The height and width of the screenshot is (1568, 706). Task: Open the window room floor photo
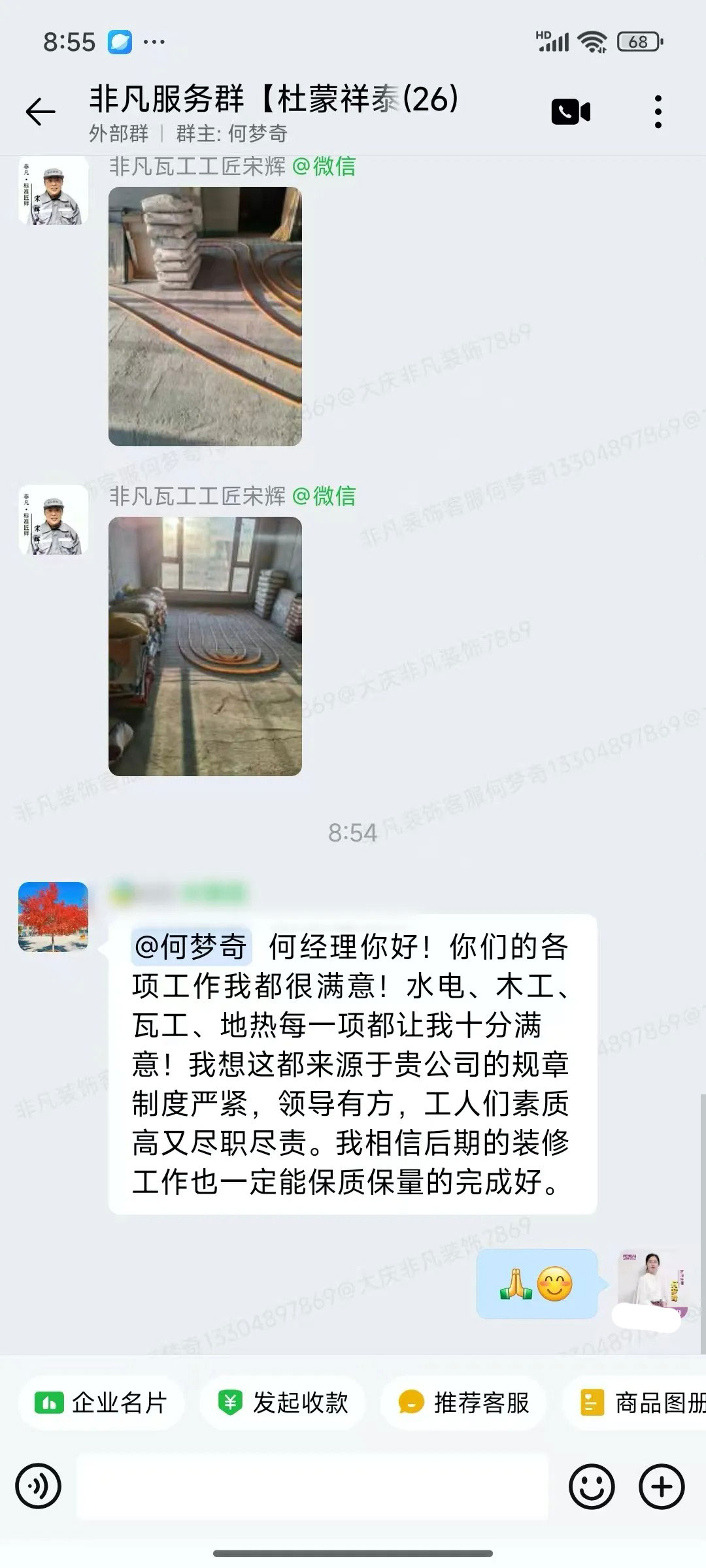click(205, 646)
